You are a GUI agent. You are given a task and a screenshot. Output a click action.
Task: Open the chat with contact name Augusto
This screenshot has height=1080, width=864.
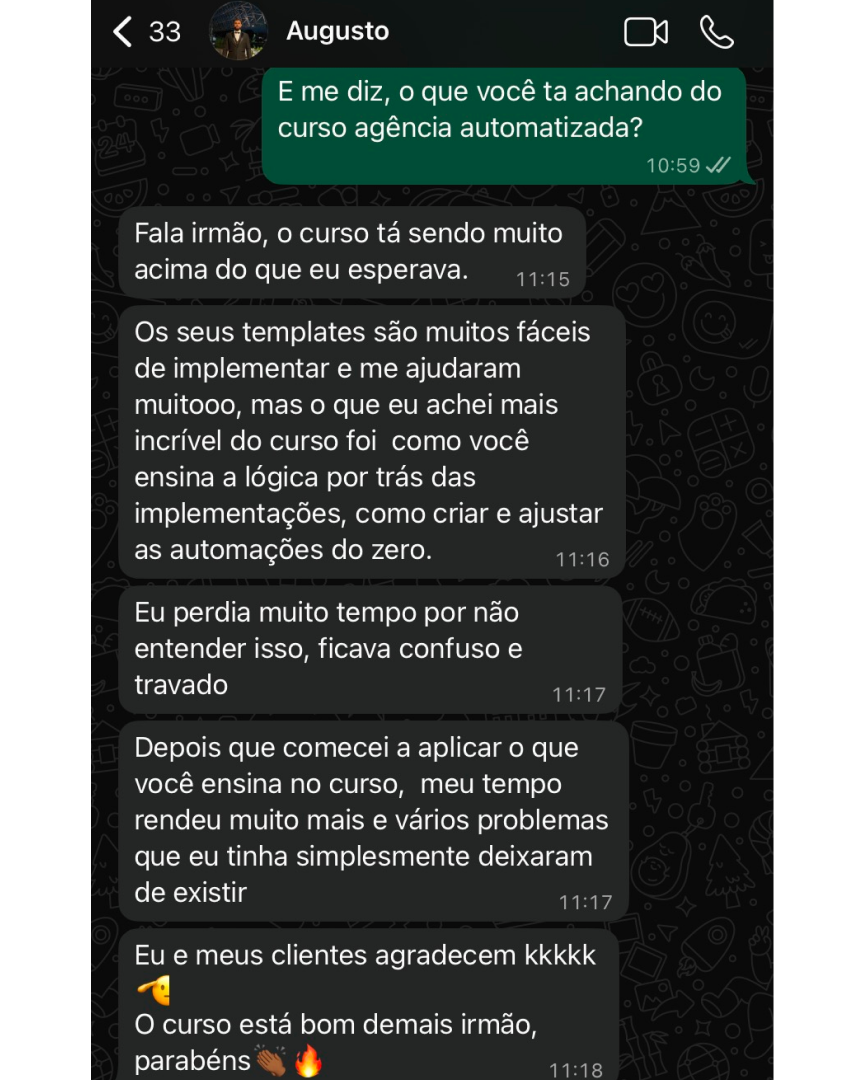(x=337, y=32)
